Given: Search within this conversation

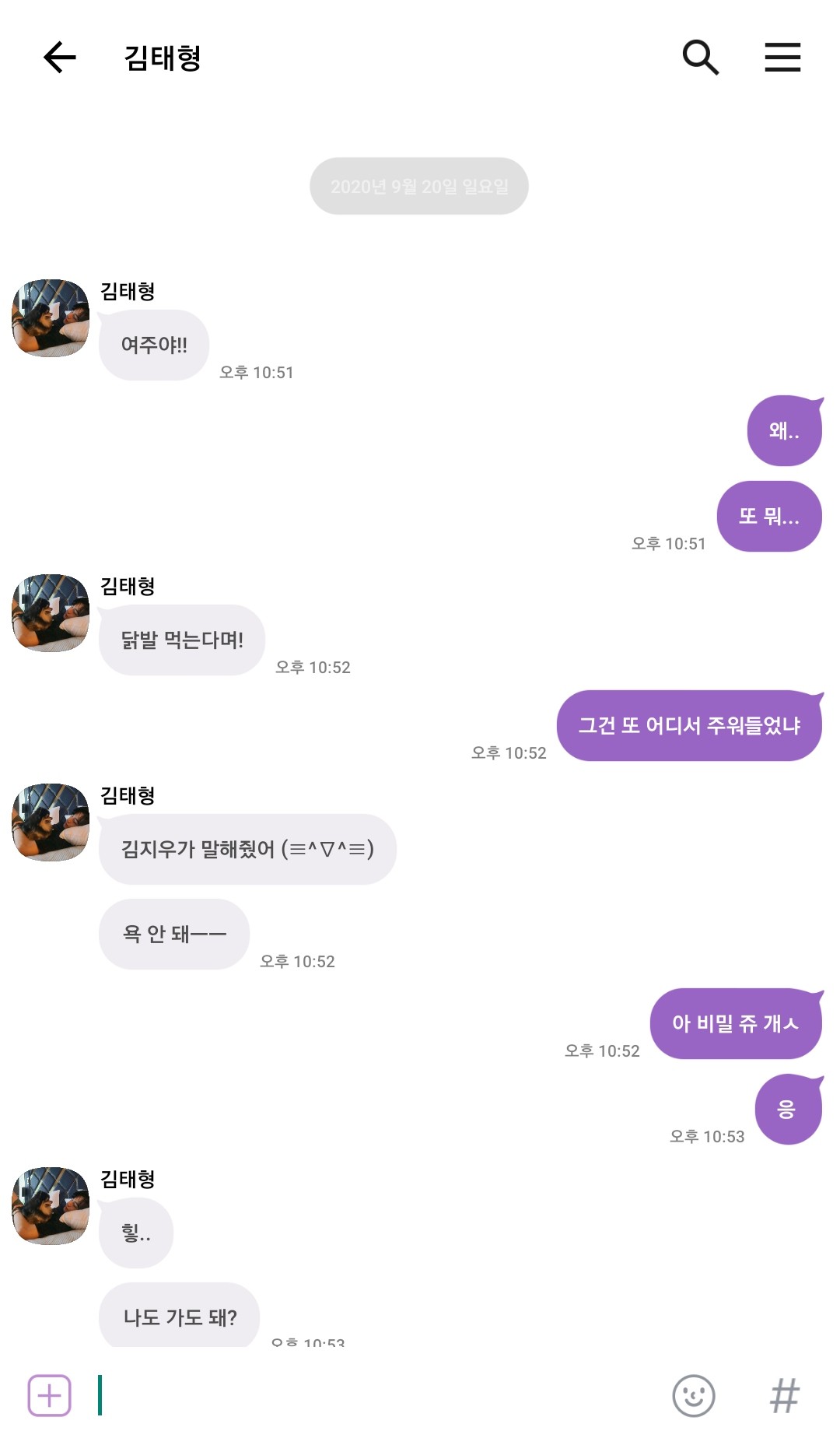Looking at the screenshot, I should [700, 58].
